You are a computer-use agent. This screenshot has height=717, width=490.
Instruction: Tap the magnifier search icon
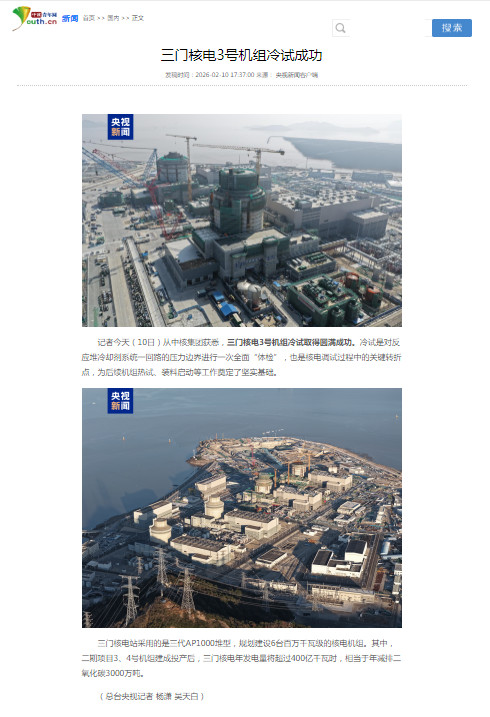(x=341, y=28)
